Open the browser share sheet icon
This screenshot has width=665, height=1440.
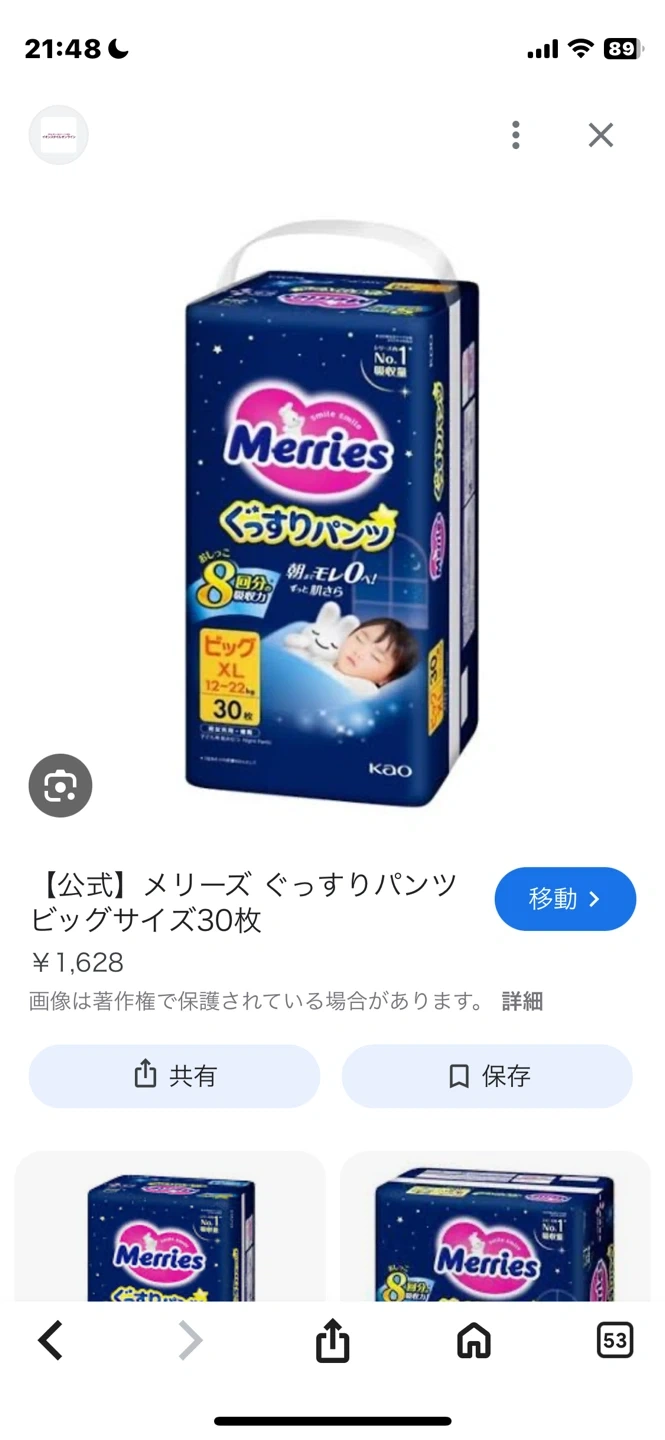click(332, 1341)
